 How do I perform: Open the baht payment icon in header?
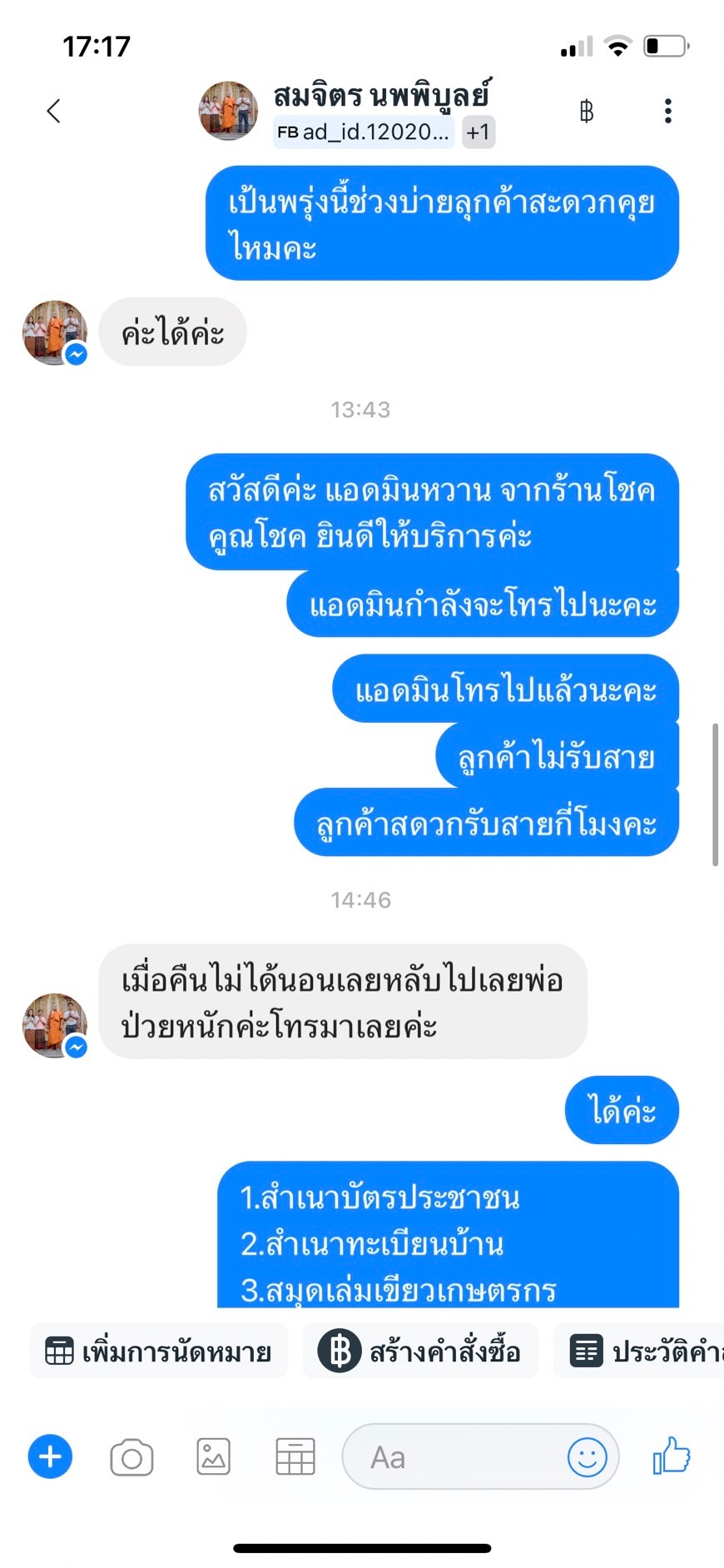(x=587, y=111)
